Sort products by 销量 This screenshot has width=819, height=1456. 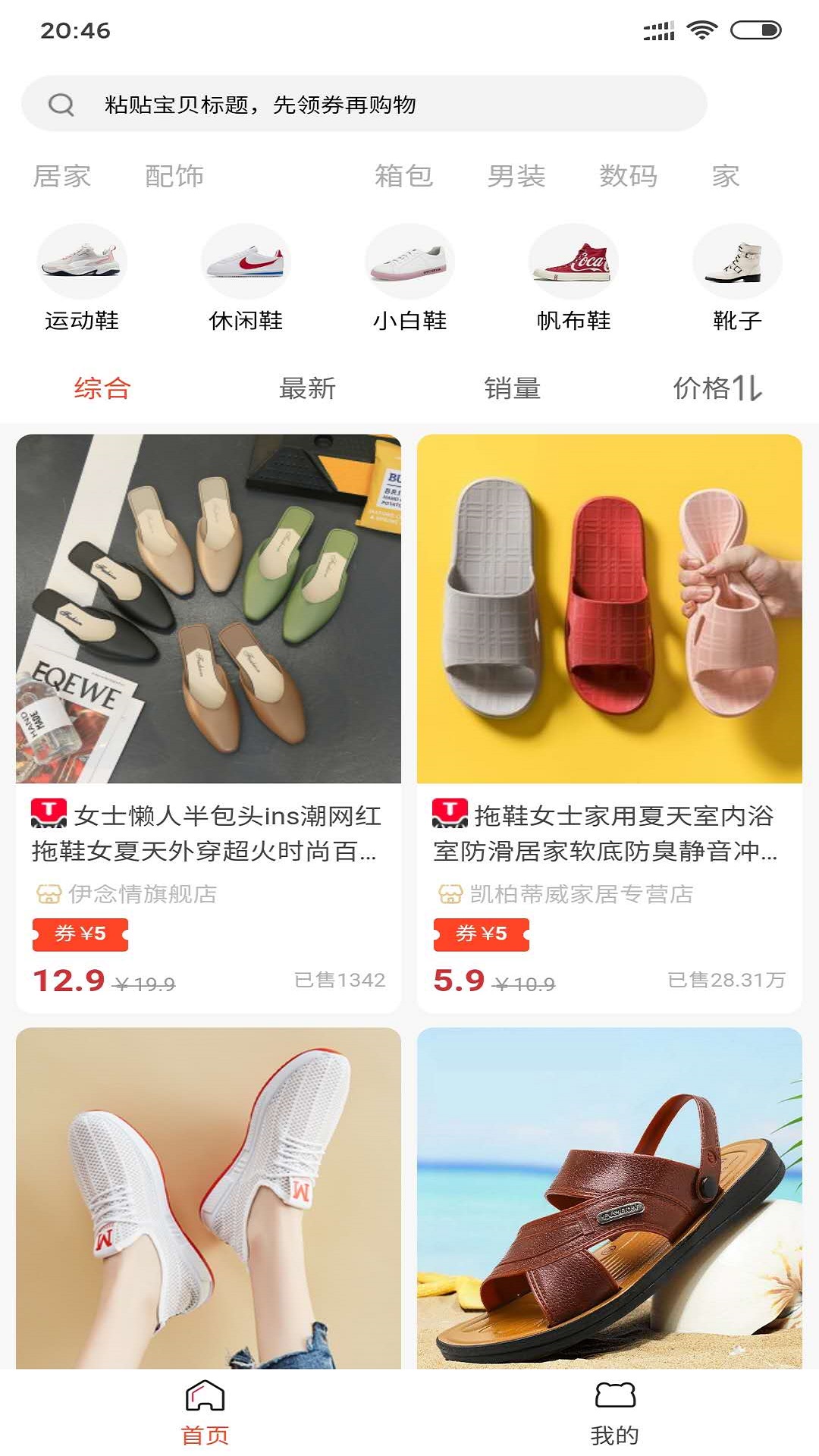tap(512, 388)
